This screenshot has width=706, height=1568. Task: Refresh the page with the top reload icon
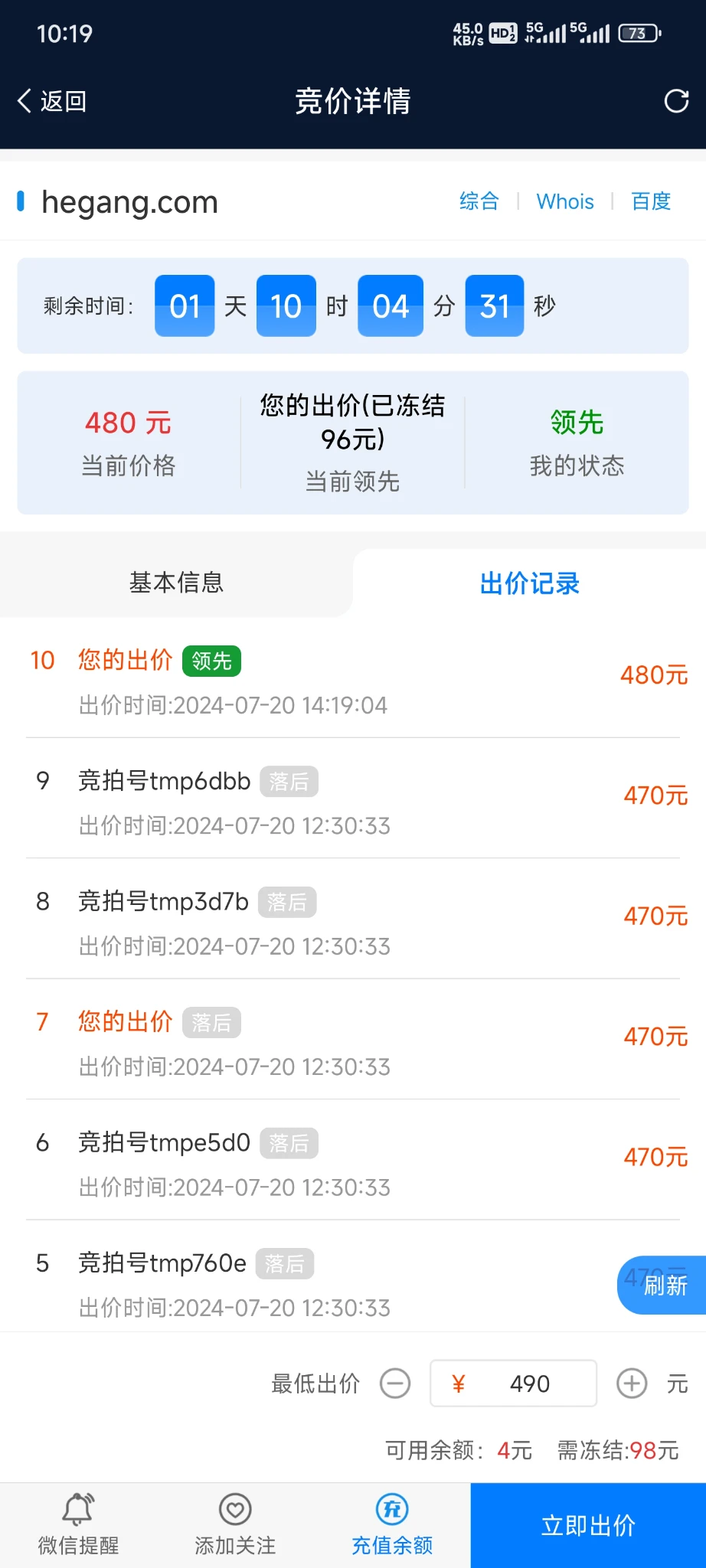tap(676, 101)
